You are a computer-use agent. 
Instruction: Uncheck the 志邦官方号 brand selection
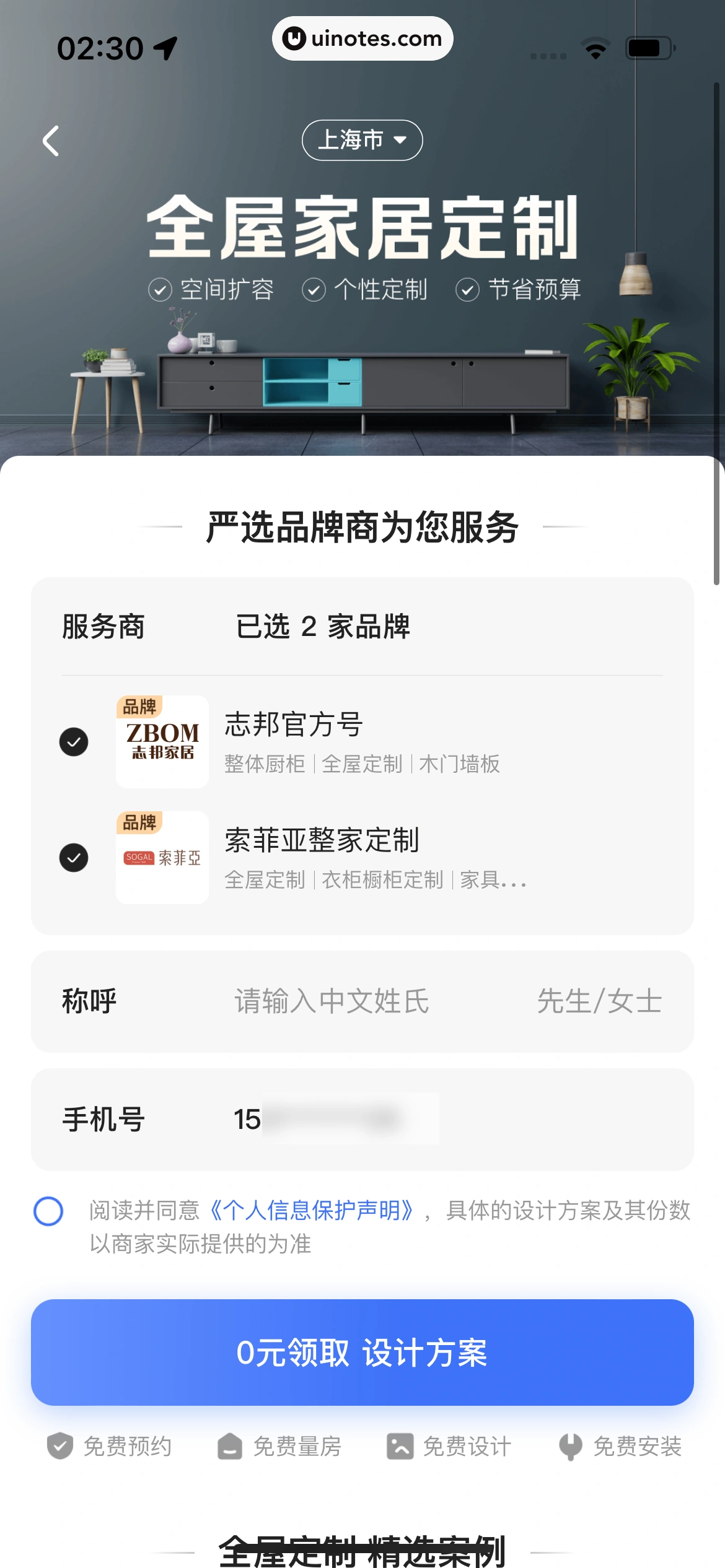(74, 741)
